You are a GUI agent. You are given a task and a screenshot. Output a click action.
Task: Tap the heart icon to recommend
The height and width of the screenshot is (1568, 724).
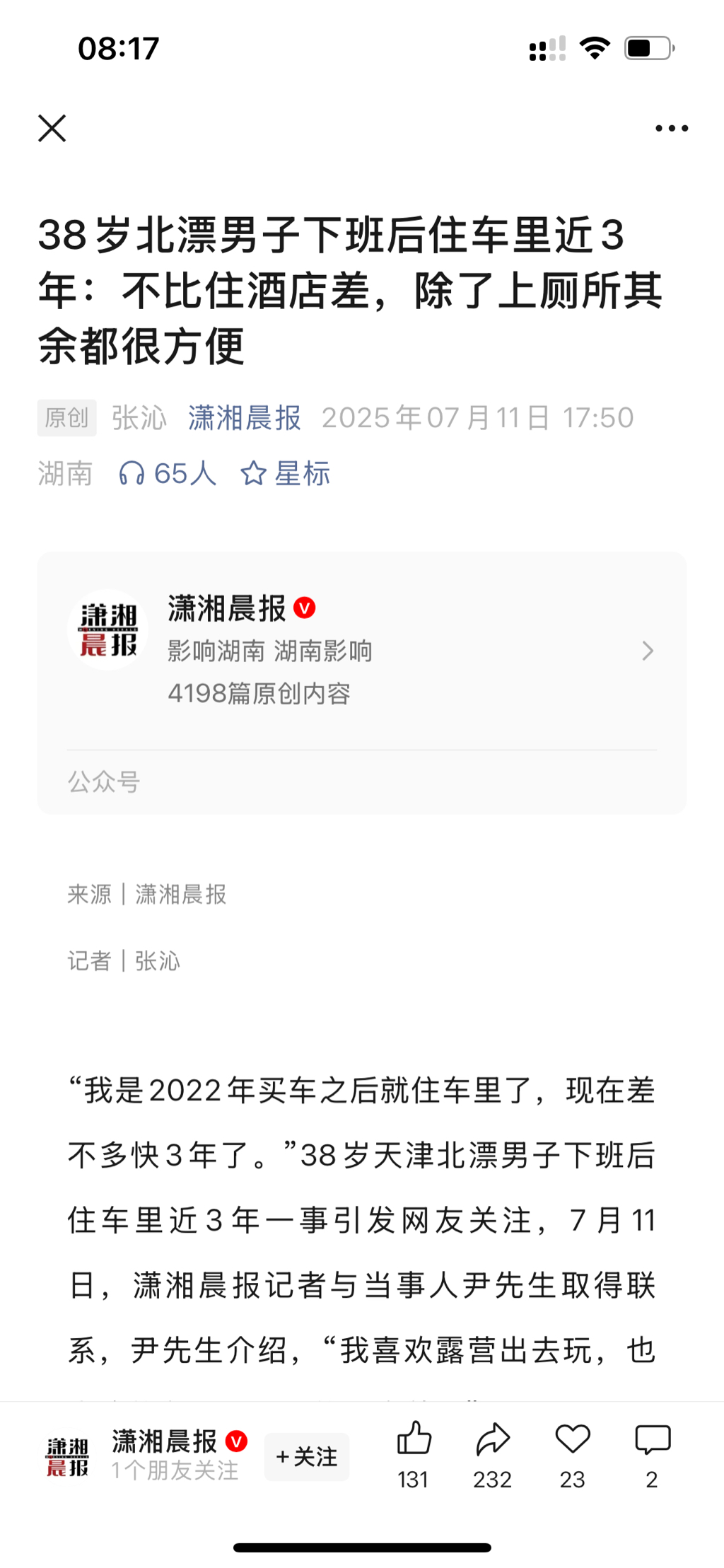572,1440
